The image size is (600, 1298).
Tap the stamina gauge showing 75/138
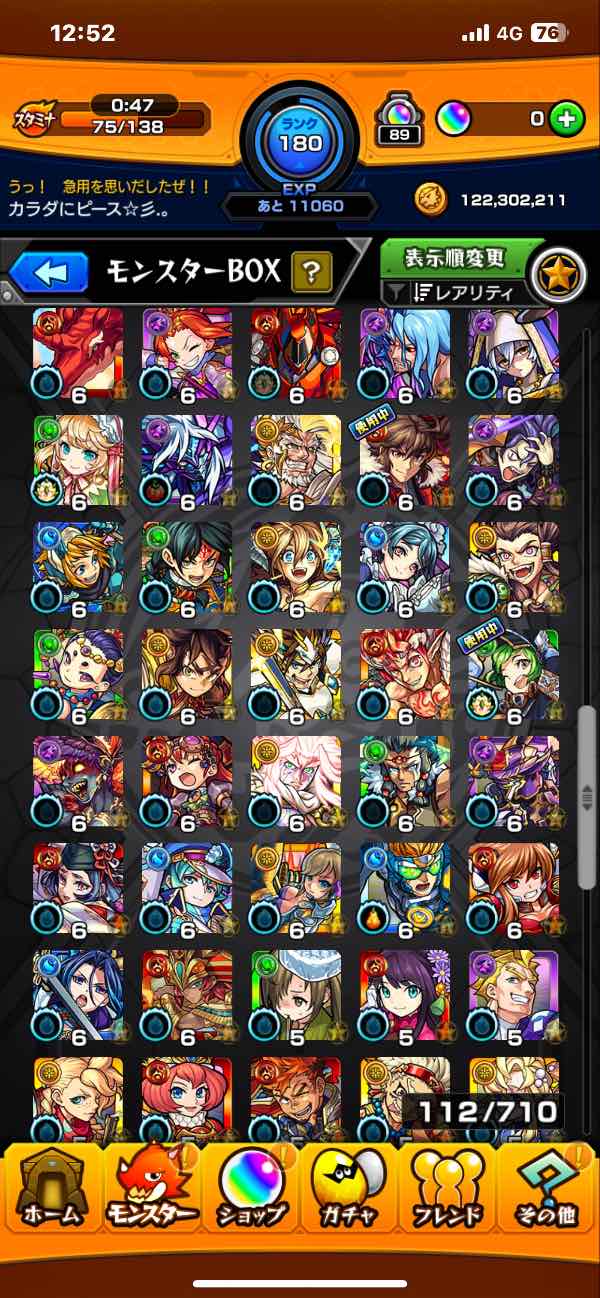[132, 121]
